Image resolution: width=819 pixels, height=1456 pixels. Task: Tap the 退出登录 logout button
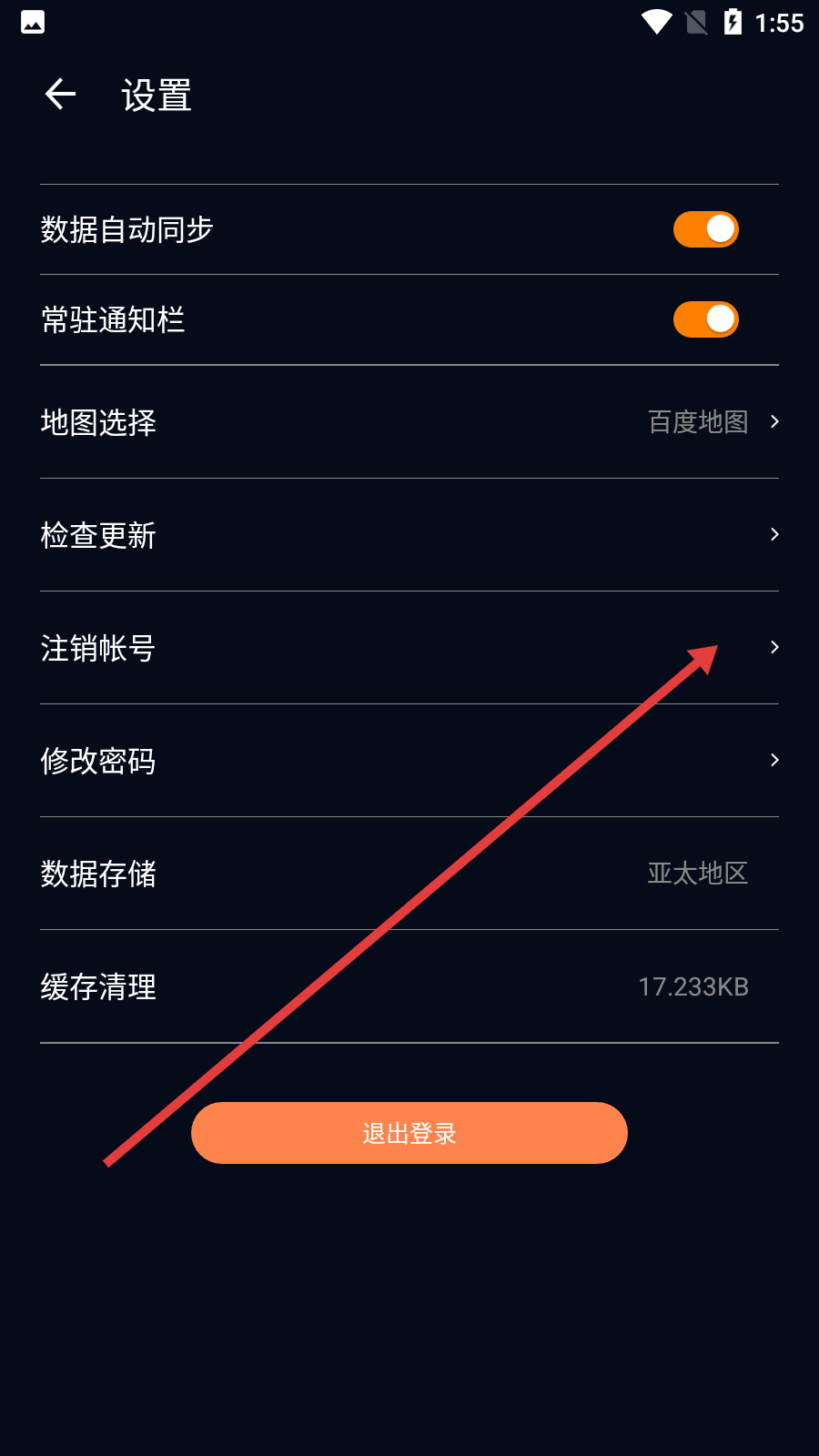pyautogui.click(x=409, y=1133)
